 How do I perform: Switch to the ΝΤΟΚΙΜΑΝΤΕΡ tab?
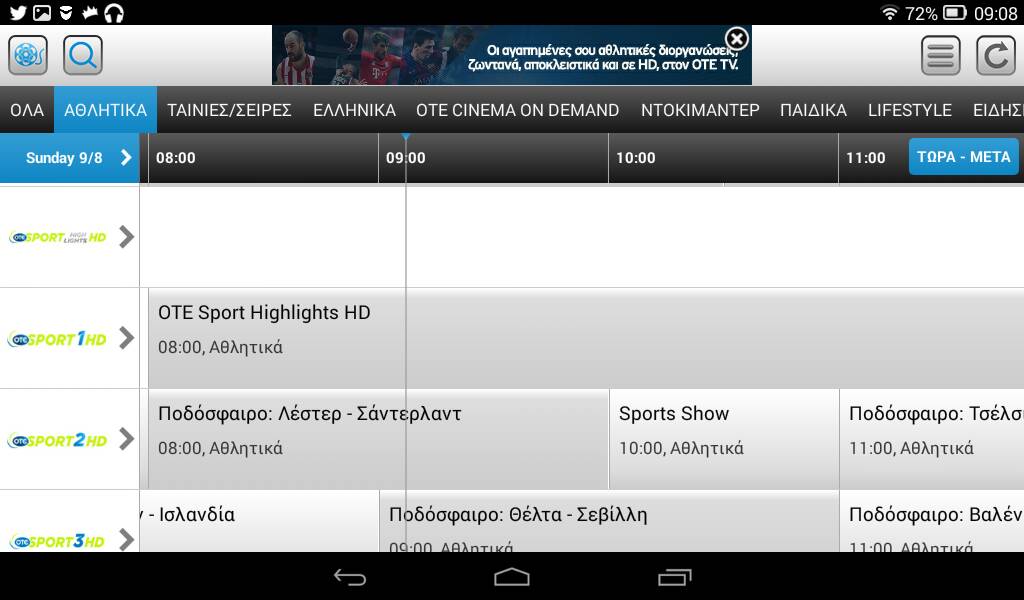tap(700, 110)
